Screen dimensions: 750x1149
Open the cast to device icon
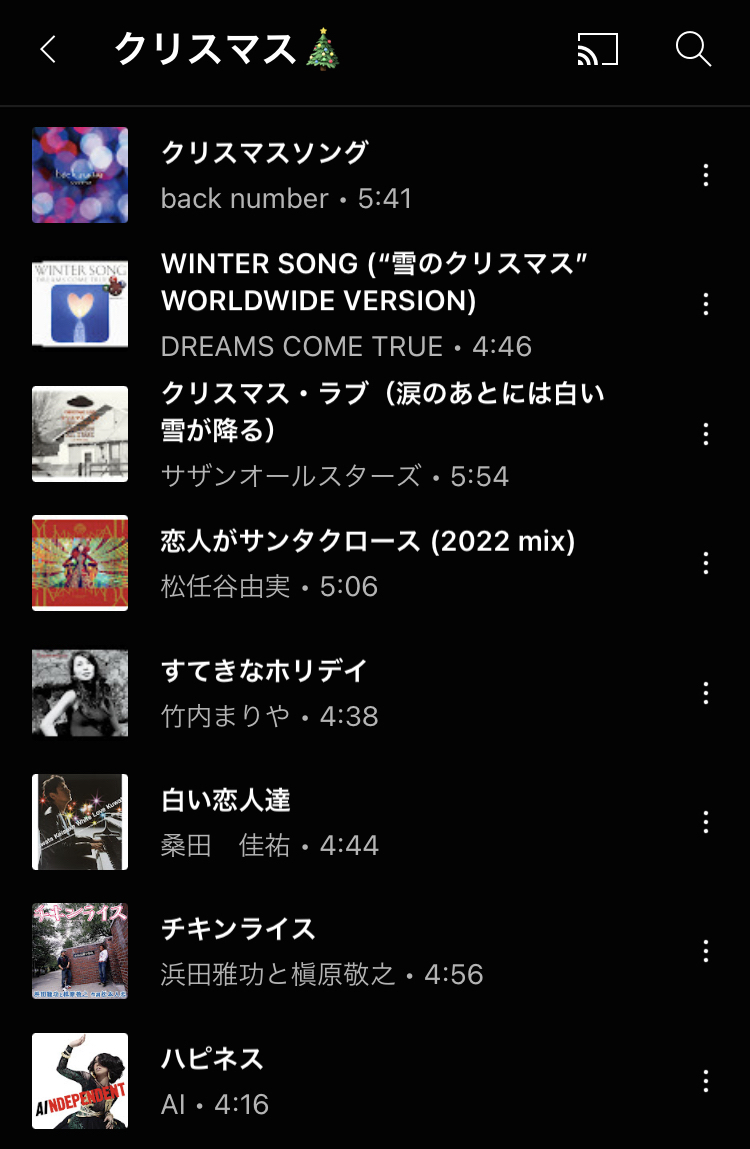tap(597, 49)
